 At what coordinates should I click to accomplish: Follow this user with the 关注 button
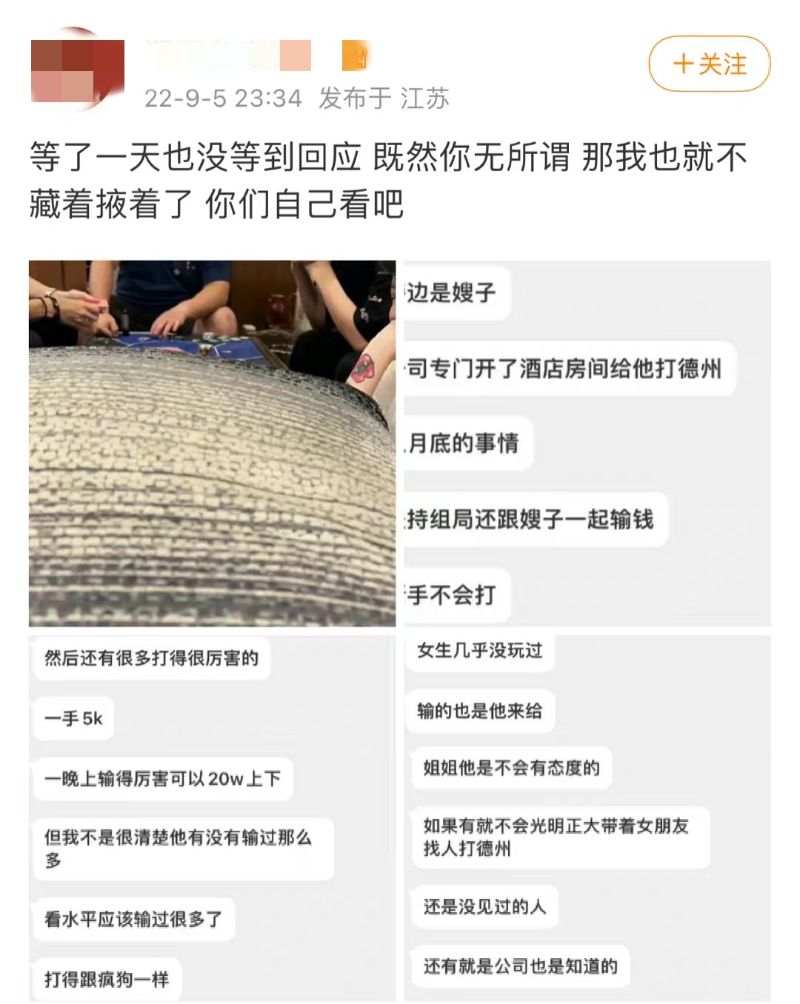710,64
